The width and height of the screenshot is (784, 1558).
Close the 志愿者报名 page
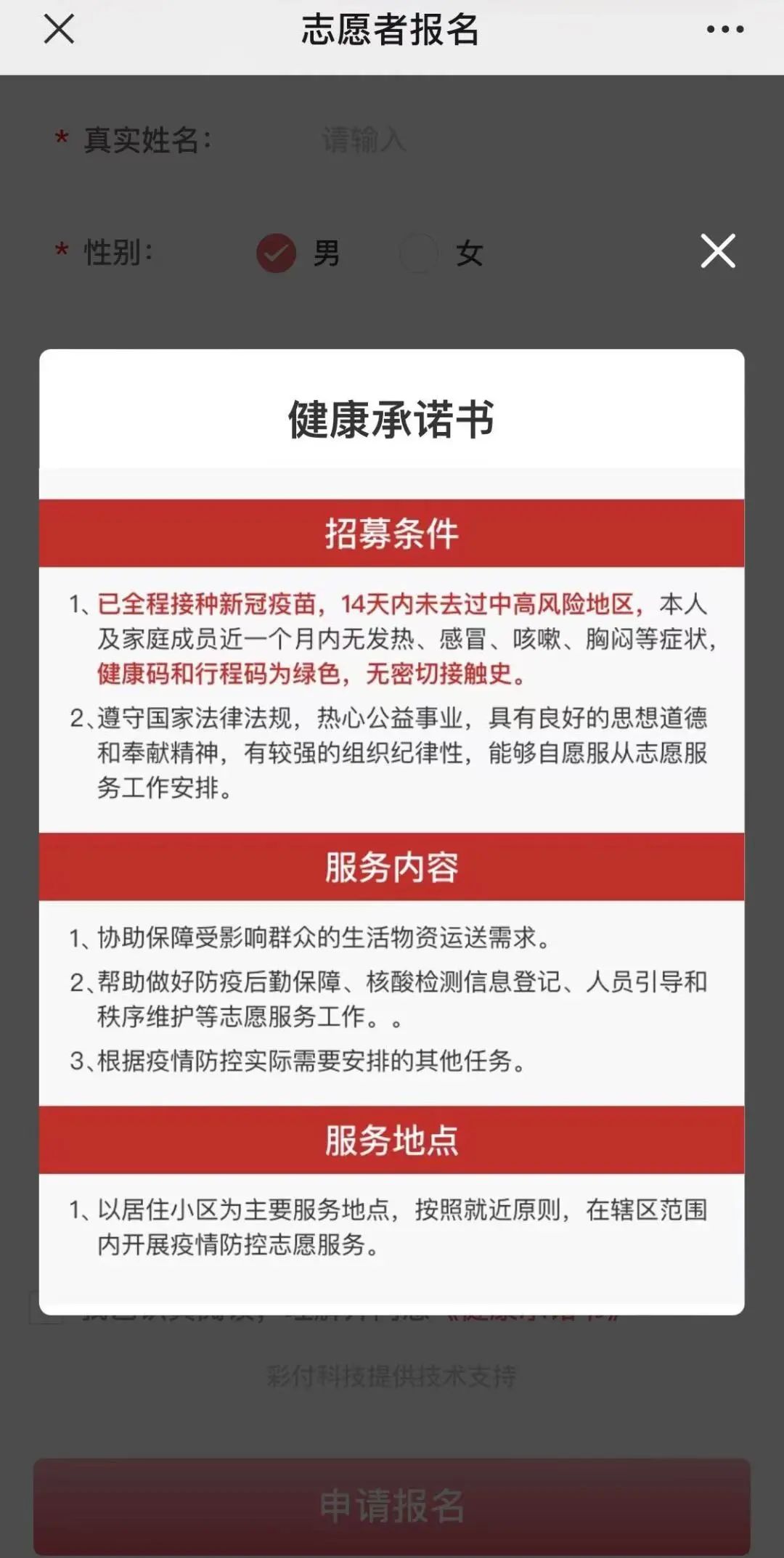(59, 30)
